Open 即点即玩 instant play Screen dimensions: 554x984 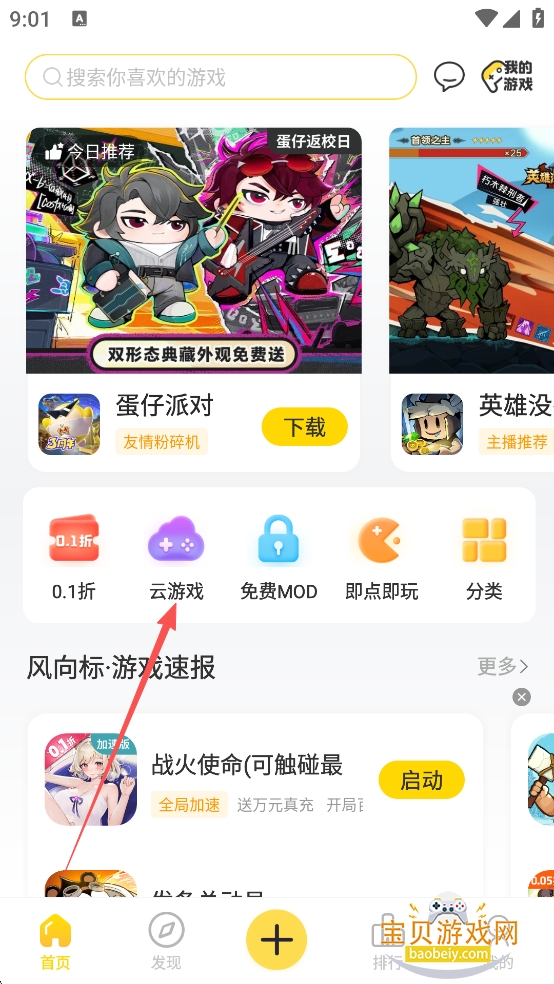(381, 557)
